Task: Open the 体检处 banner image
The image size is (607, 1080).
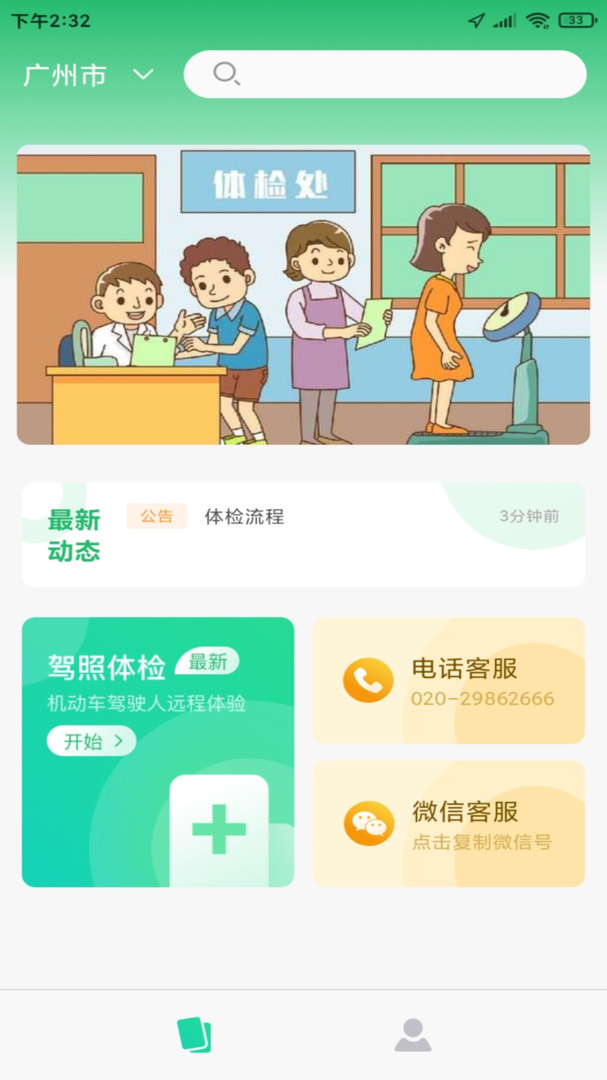Action: click(303, 295)
